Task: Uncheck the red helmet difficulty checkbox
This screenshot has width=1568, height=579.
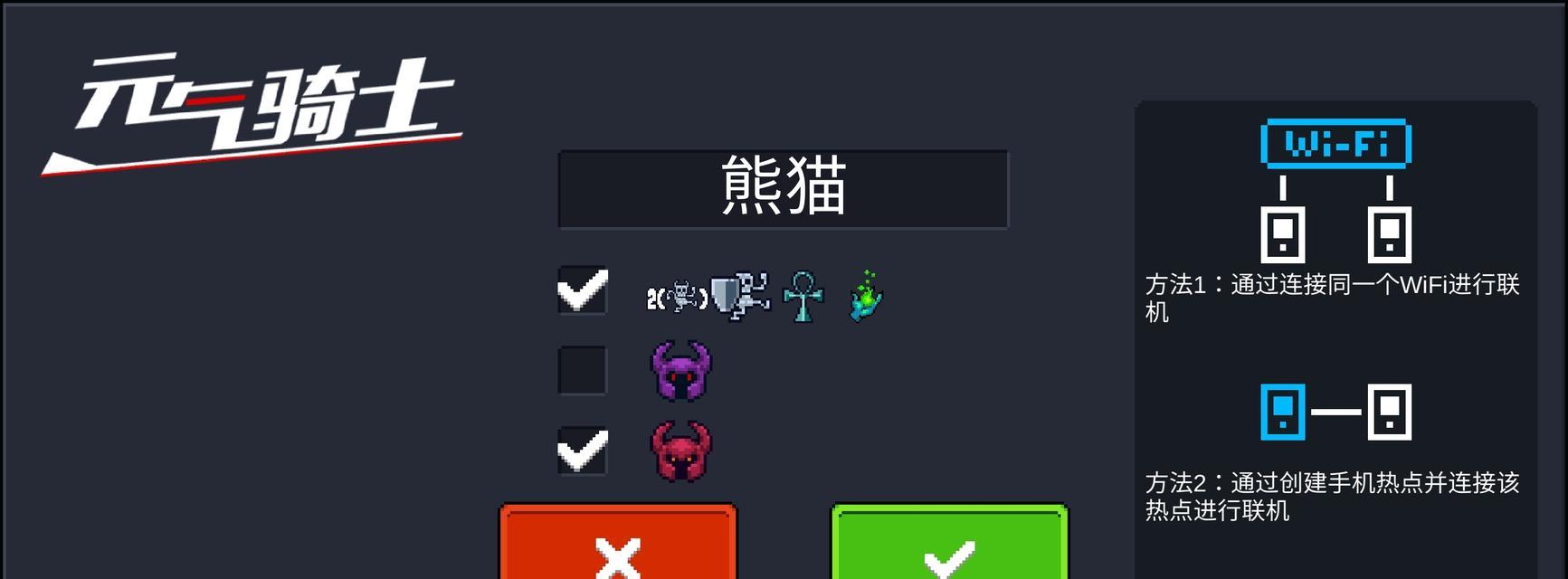Action: [583, 451]
